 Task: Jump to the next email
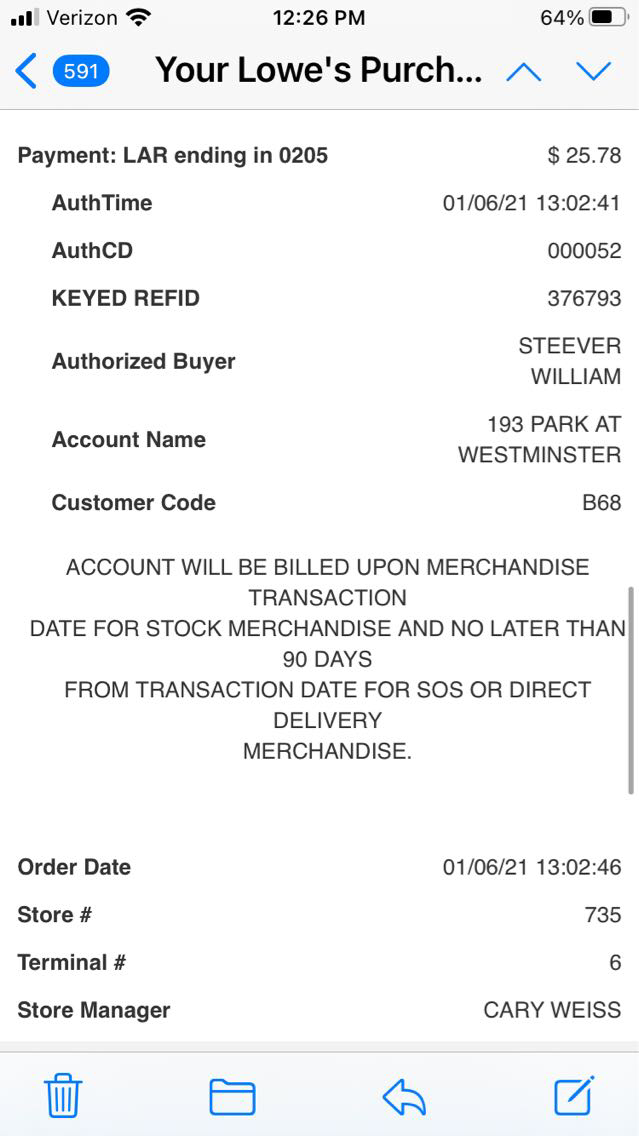click(x=593, y=71)
